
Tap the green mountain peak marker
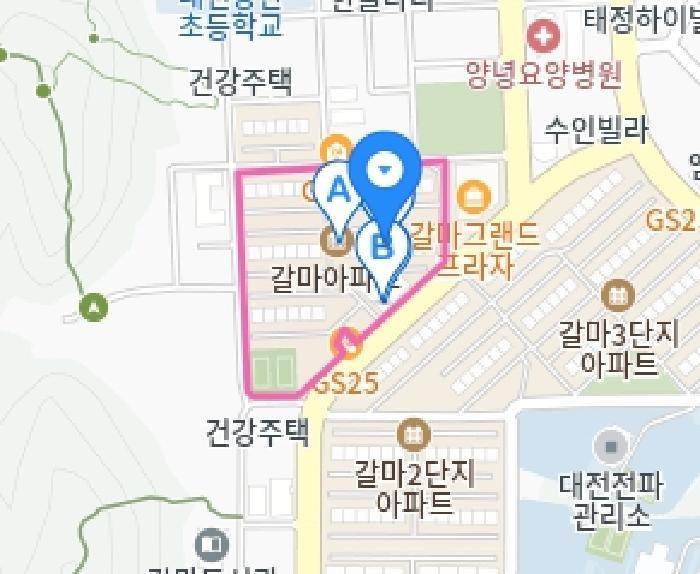tap(93, 307)
